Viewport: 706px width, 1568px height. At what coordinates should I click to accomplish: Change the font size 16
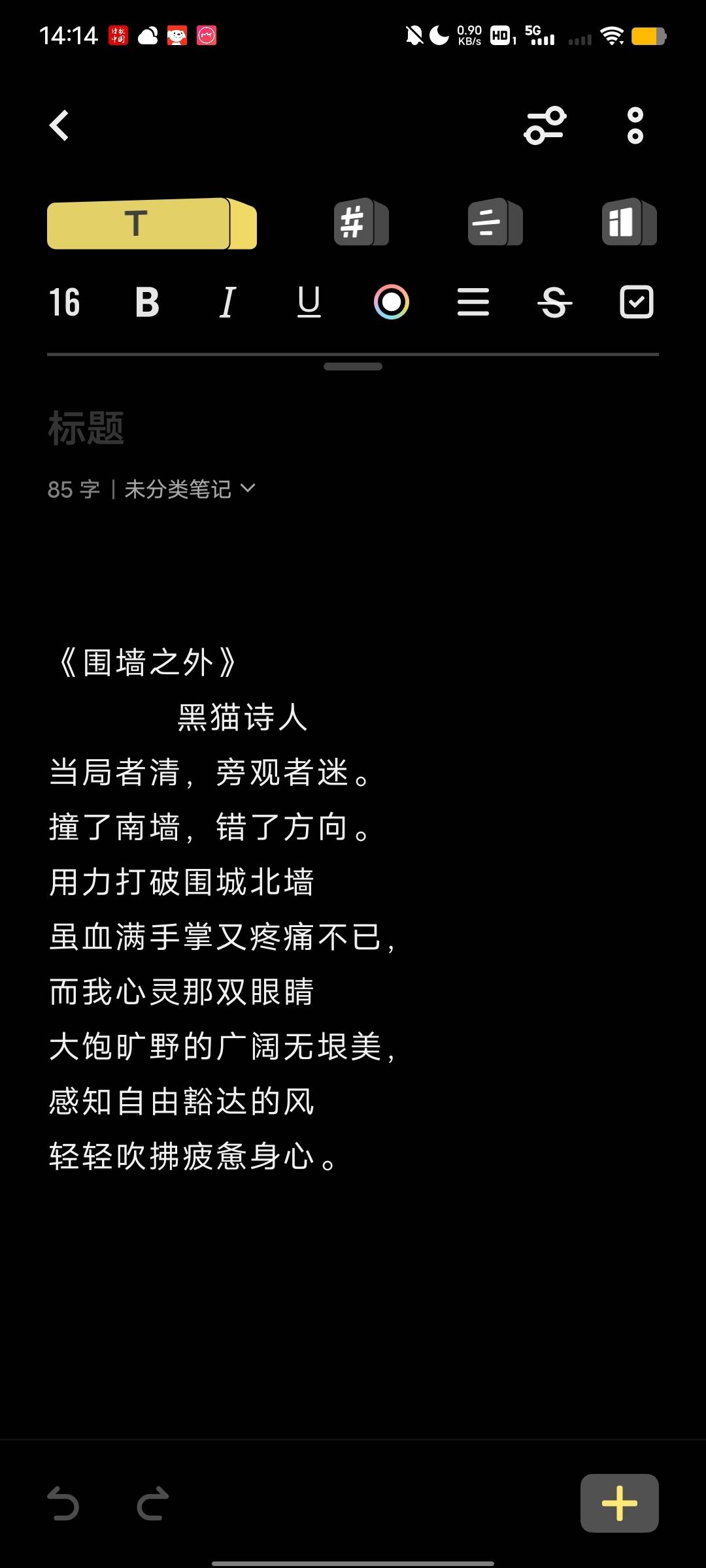64,302
